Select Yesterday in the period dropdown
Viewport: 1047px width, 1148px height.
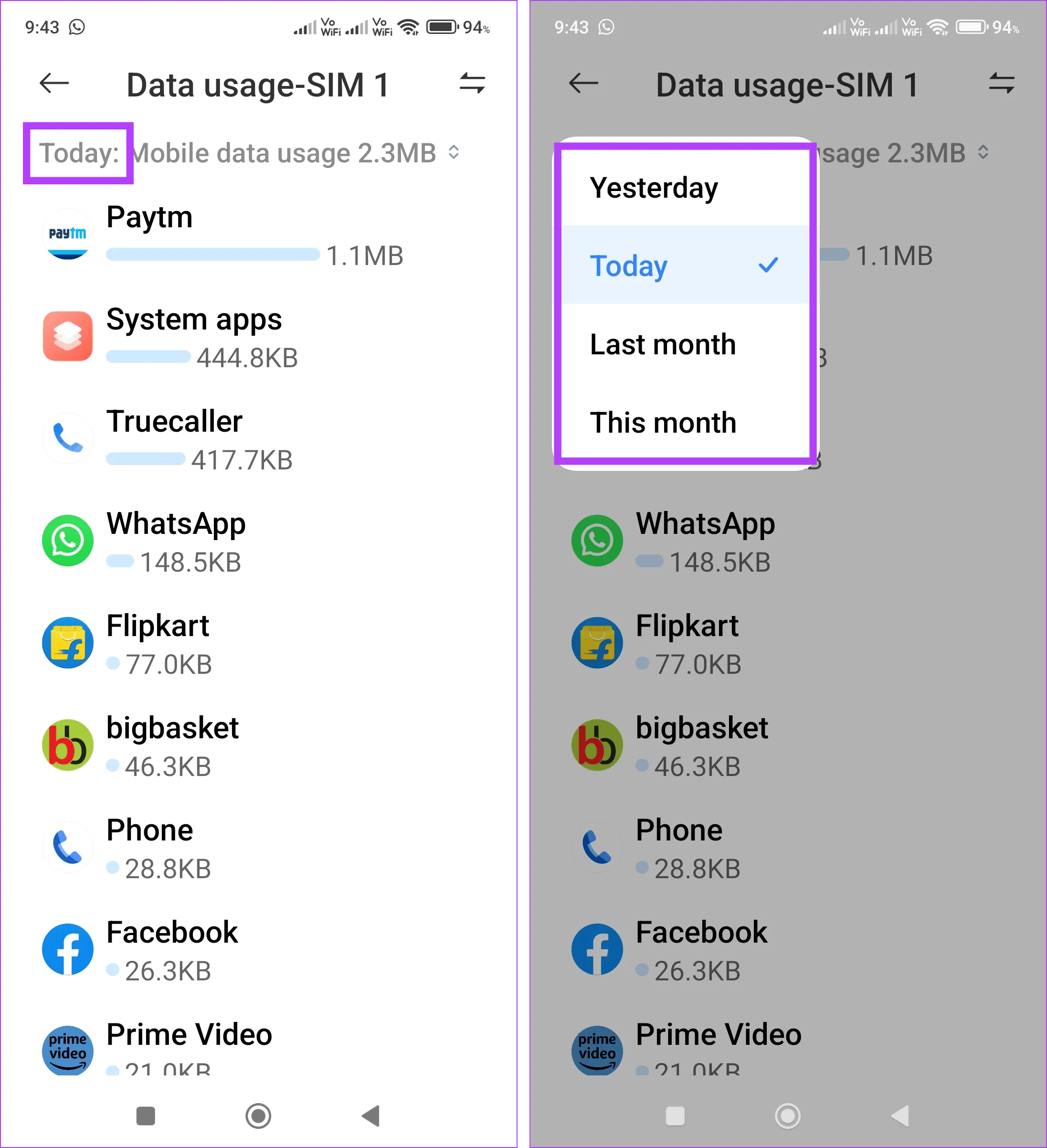tap(654, 188)
